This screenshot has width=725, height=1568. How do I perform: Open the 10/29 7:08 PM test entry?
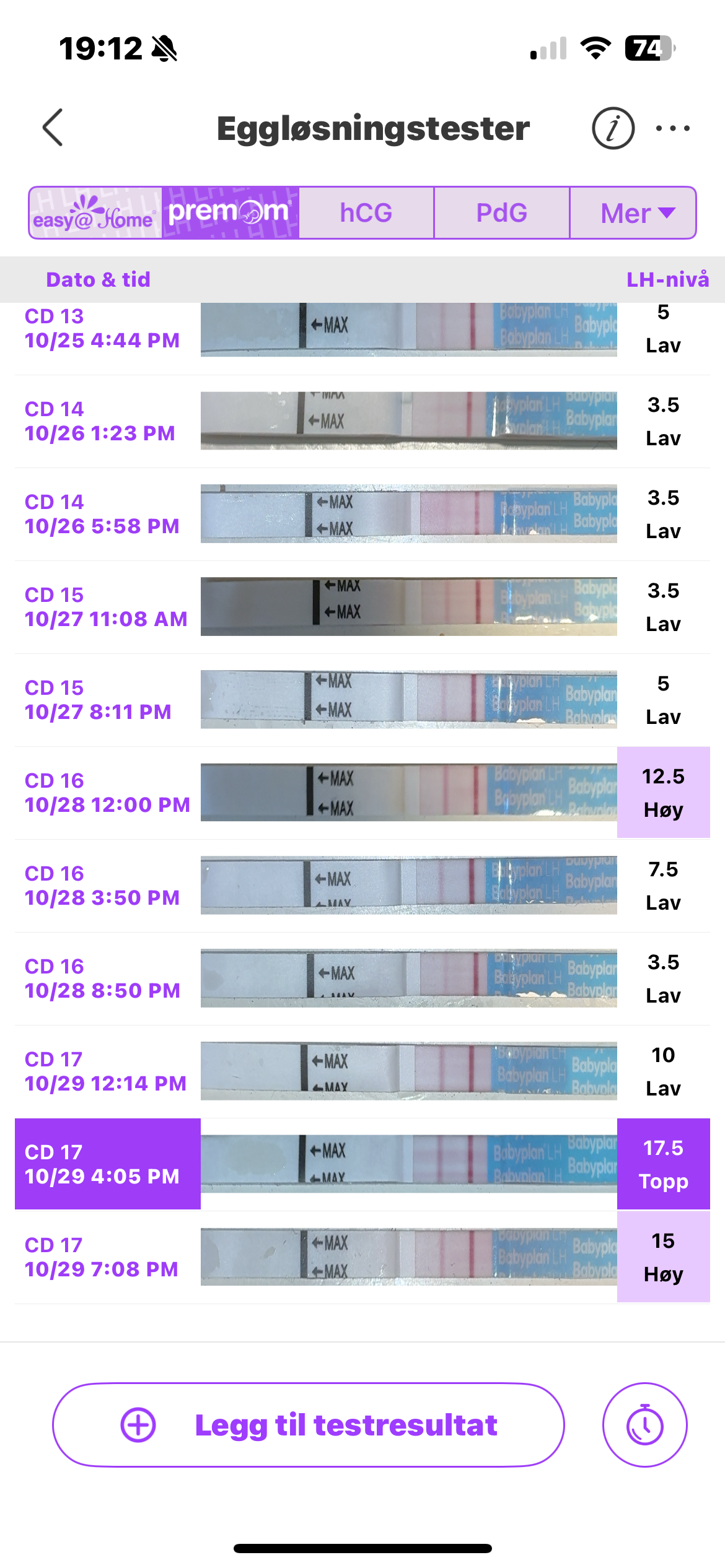coord(362,1257)
